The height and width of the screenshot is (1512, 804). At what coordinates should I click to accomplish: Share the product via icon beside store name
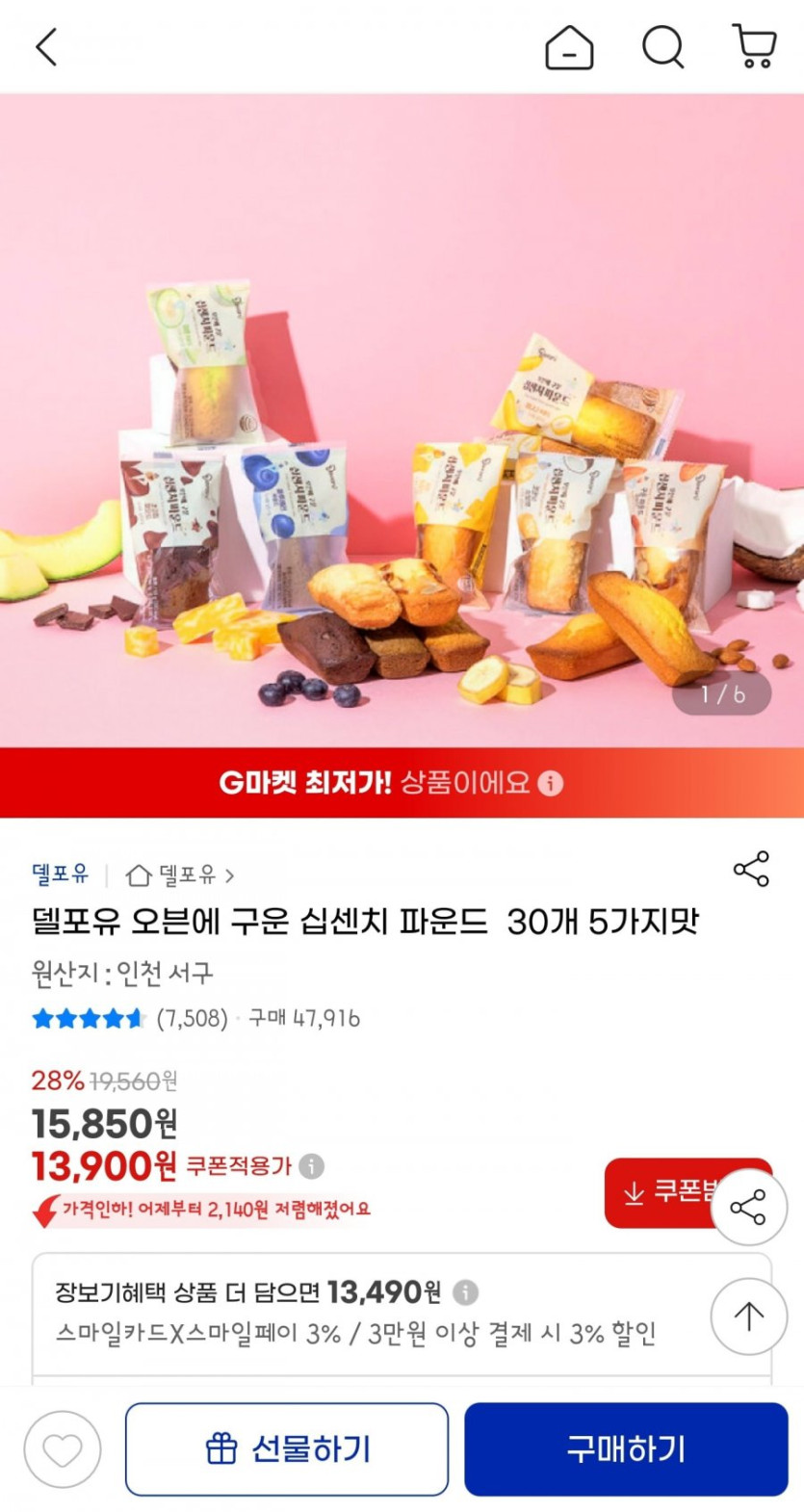coord(751,869)
